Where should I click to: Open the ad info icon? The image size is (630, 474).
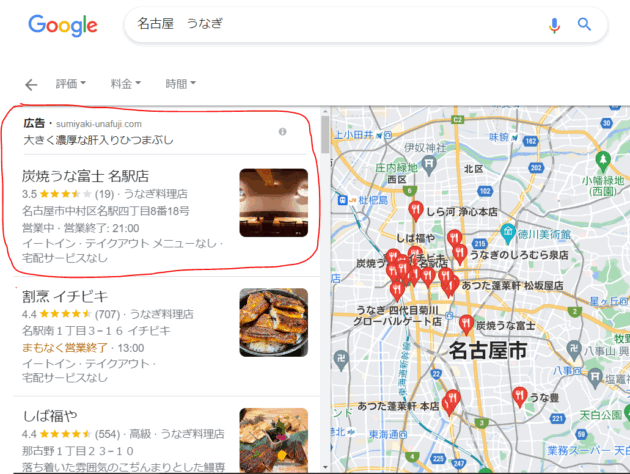pos(283,131)
